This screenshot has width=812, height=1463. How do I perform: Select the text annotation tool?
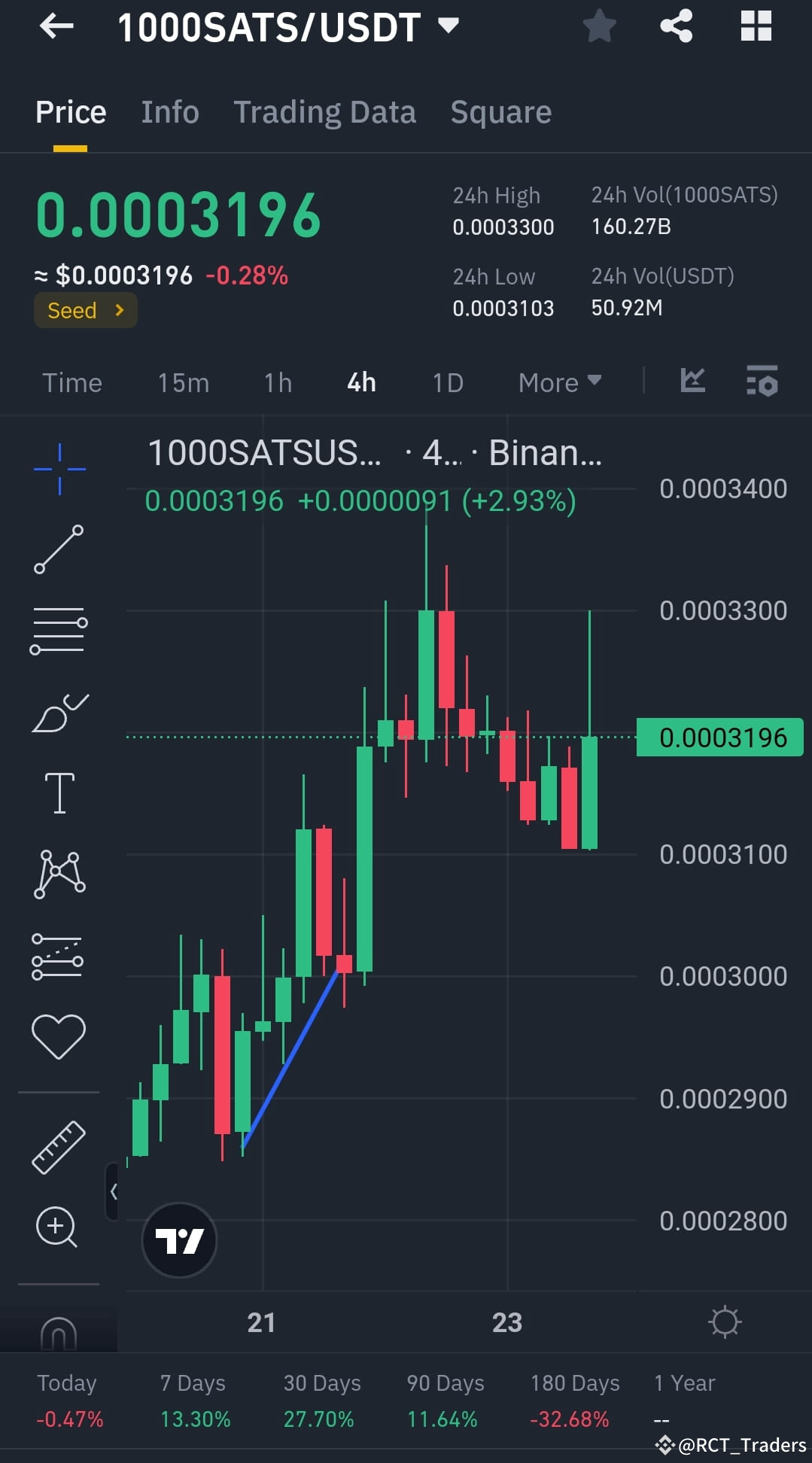point(59,791)
